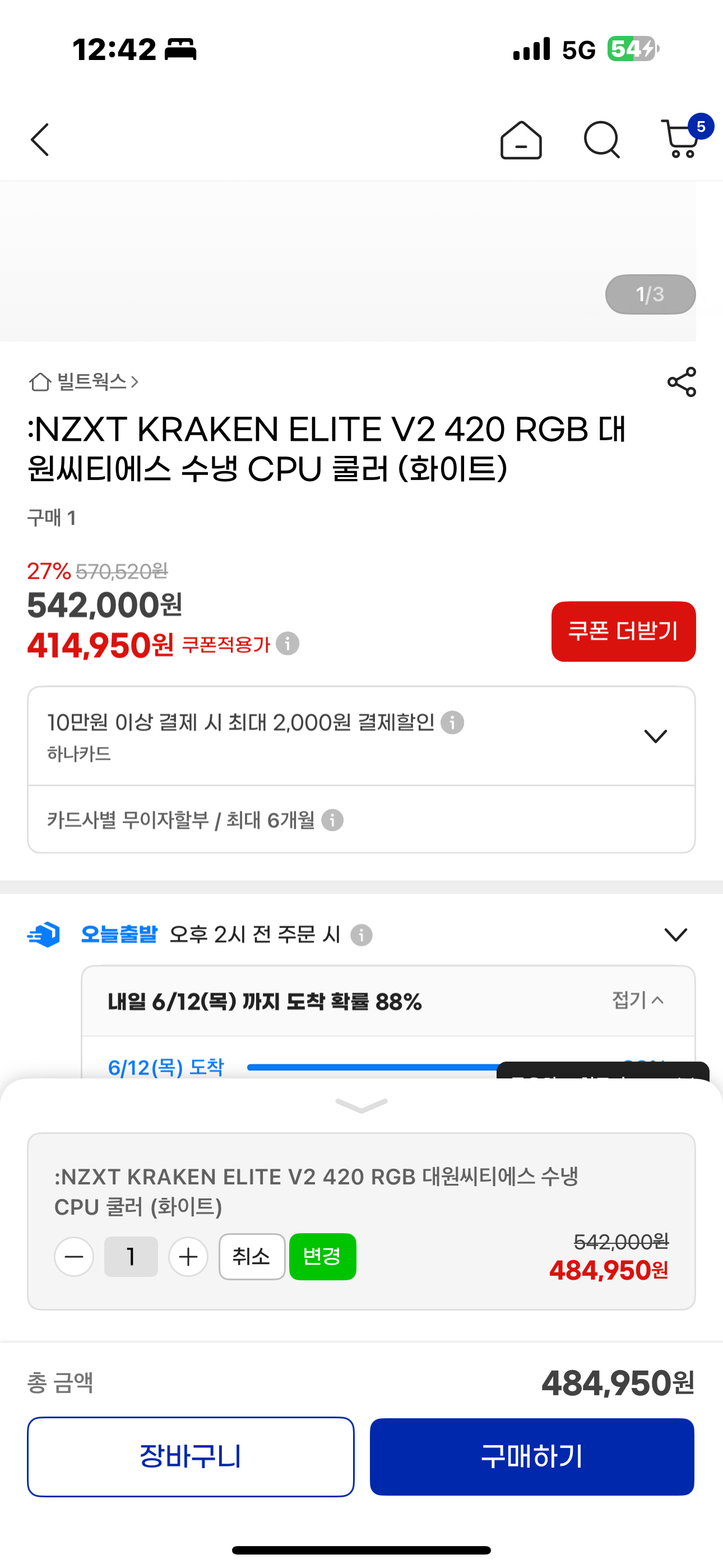This screenshot has height=1568, width=723.
Task: Collapse arrival probability with 접기
Action: coord(638,1000)
